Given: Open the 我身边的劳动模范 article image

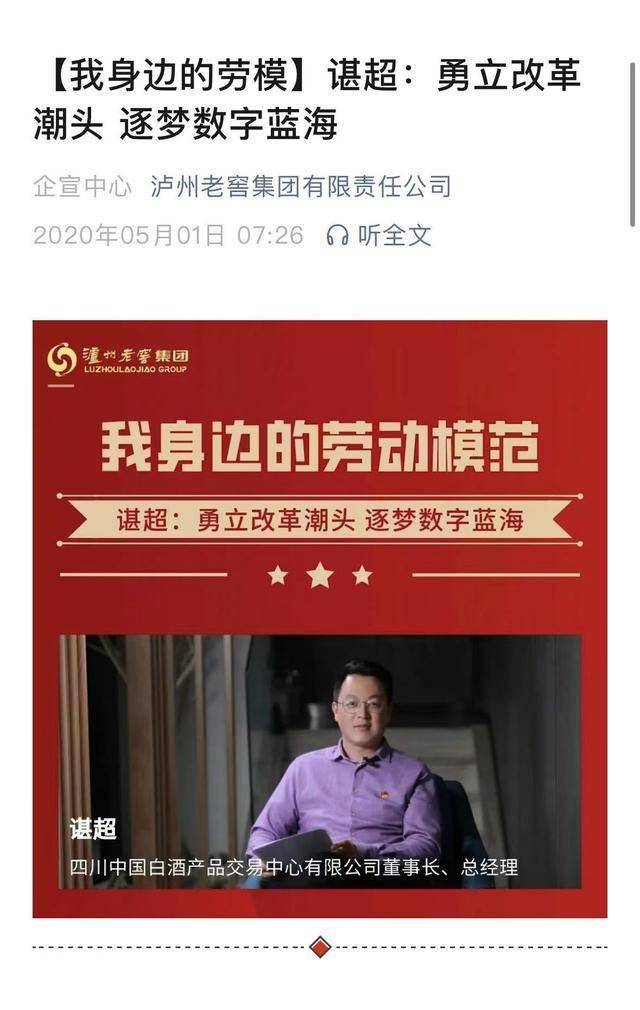Looking at the screenshot, I should pyautogui.click(x=320, y=618).
